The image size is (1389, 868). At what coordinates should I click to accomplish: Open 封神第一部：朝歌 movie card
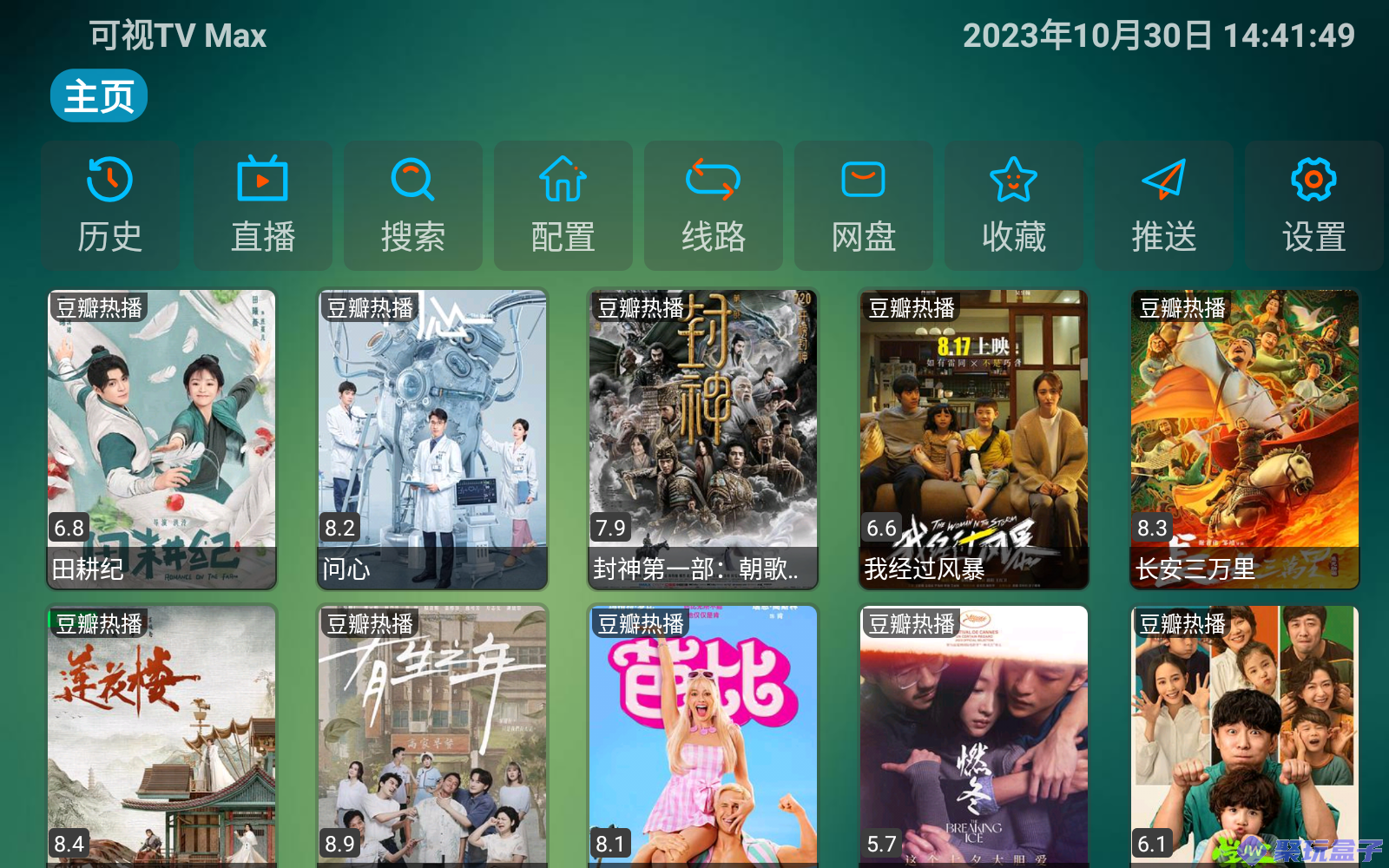tap(703, 438)
